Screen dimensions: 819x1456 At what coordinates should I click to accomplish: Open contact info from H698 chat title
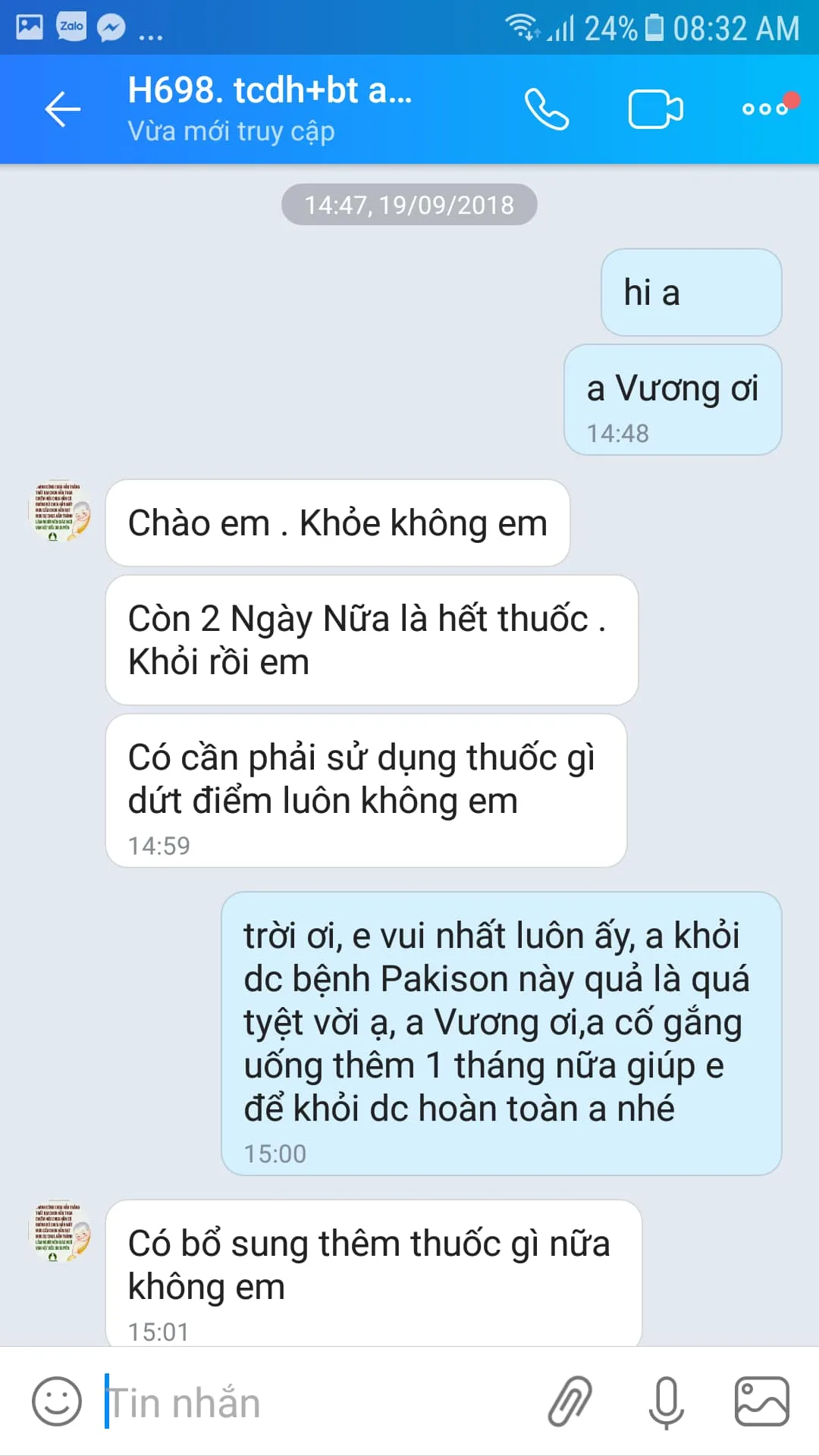(269, 91)
